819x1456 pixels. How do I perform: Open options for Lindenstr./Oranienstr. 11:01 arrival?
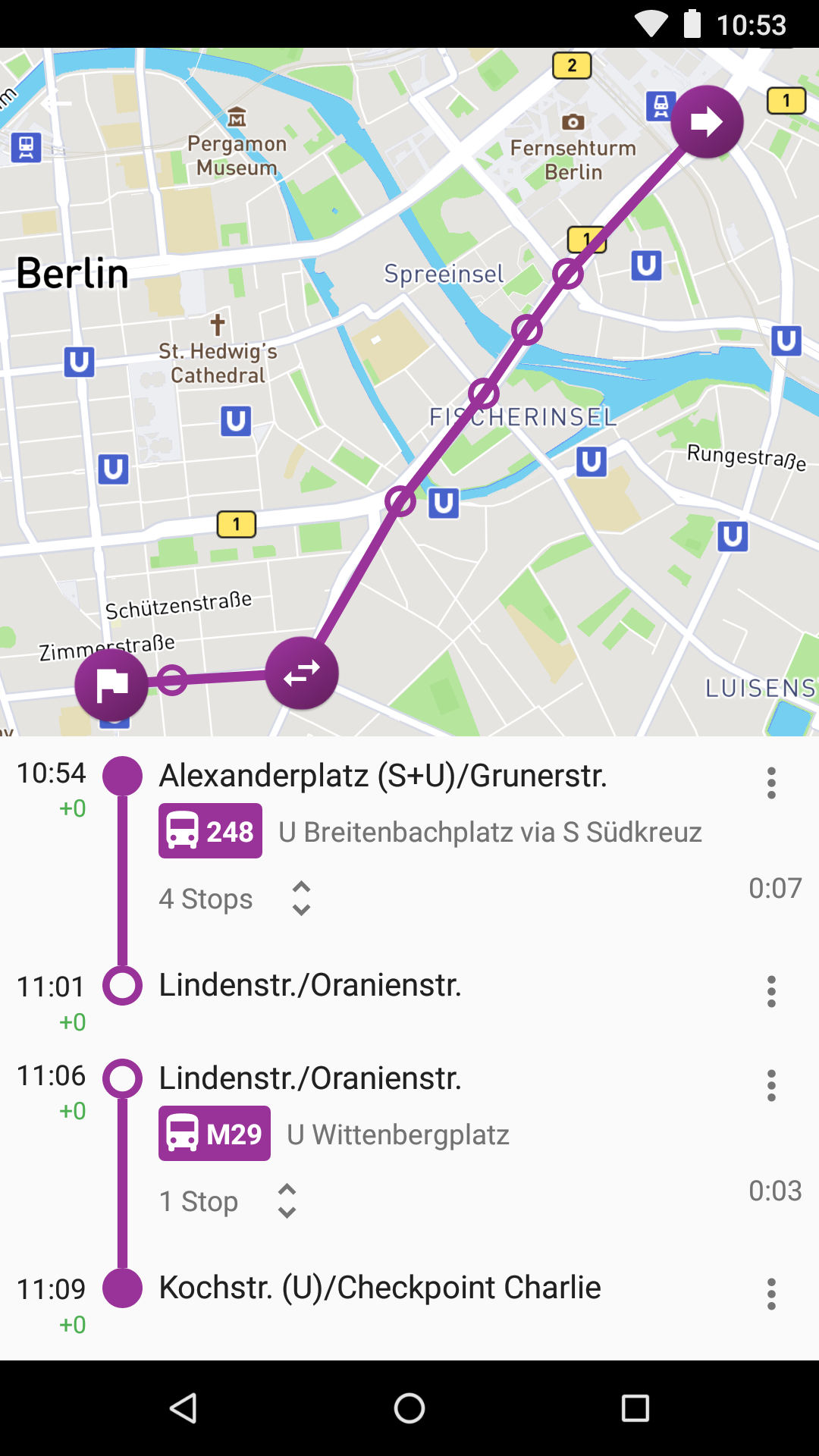click(771, 991)
